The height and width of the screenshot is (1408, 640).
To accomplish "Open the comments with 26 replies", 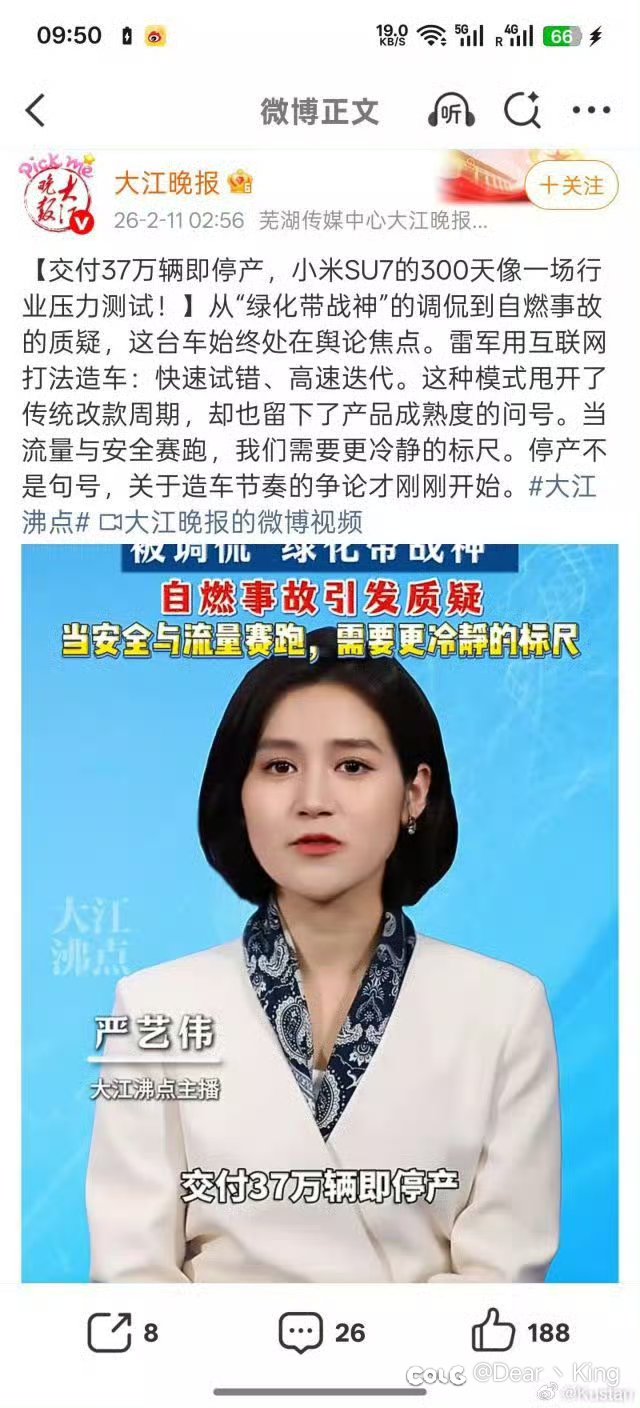I will click(321, 1332).
